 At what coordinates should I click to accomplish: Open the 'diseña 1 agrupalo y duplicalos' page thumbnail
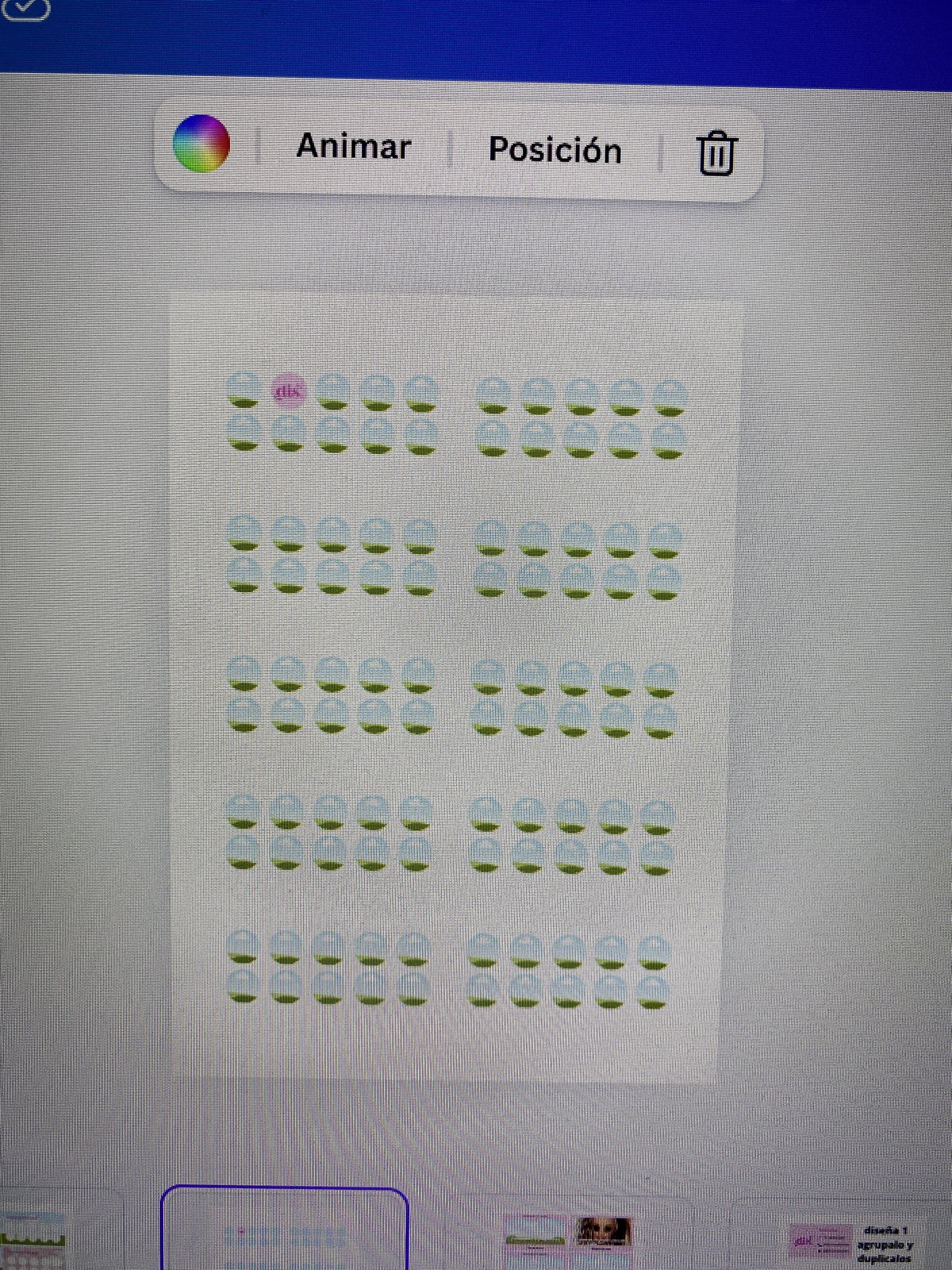pos(854,1242)
